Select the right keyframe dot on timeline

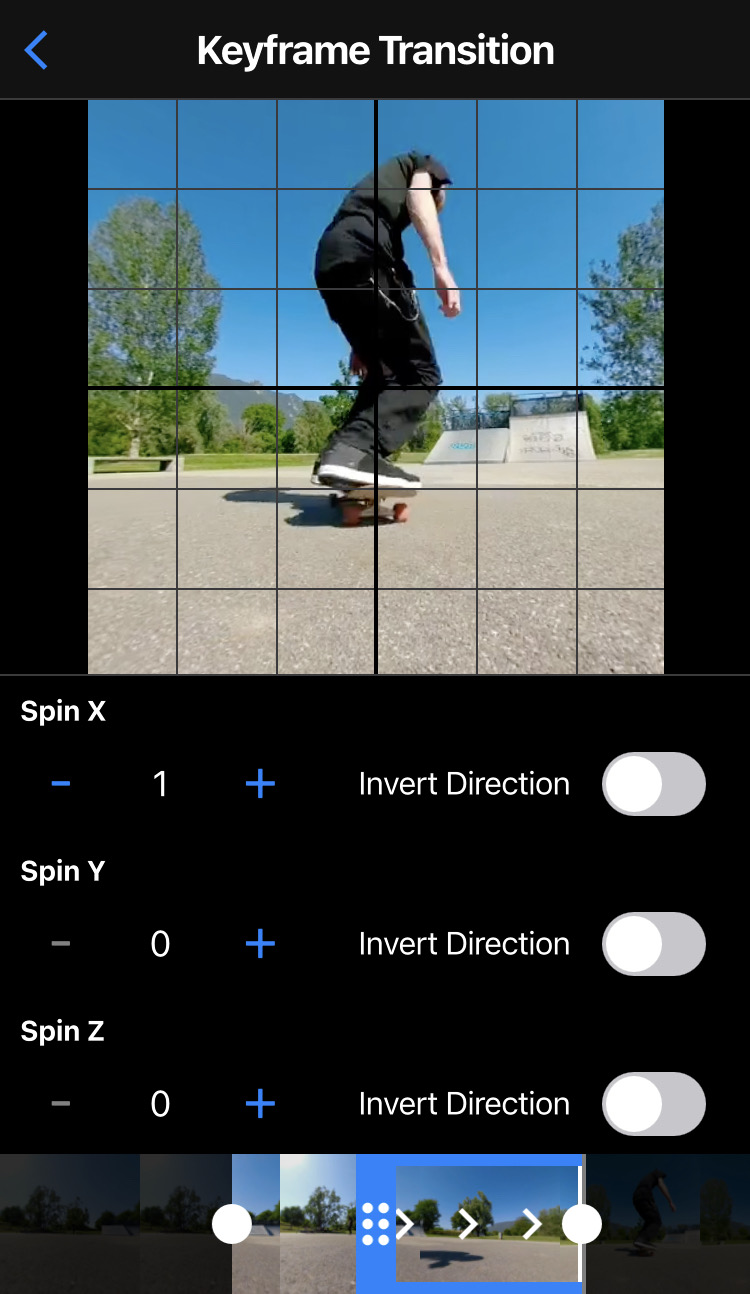click(582, 1224)
